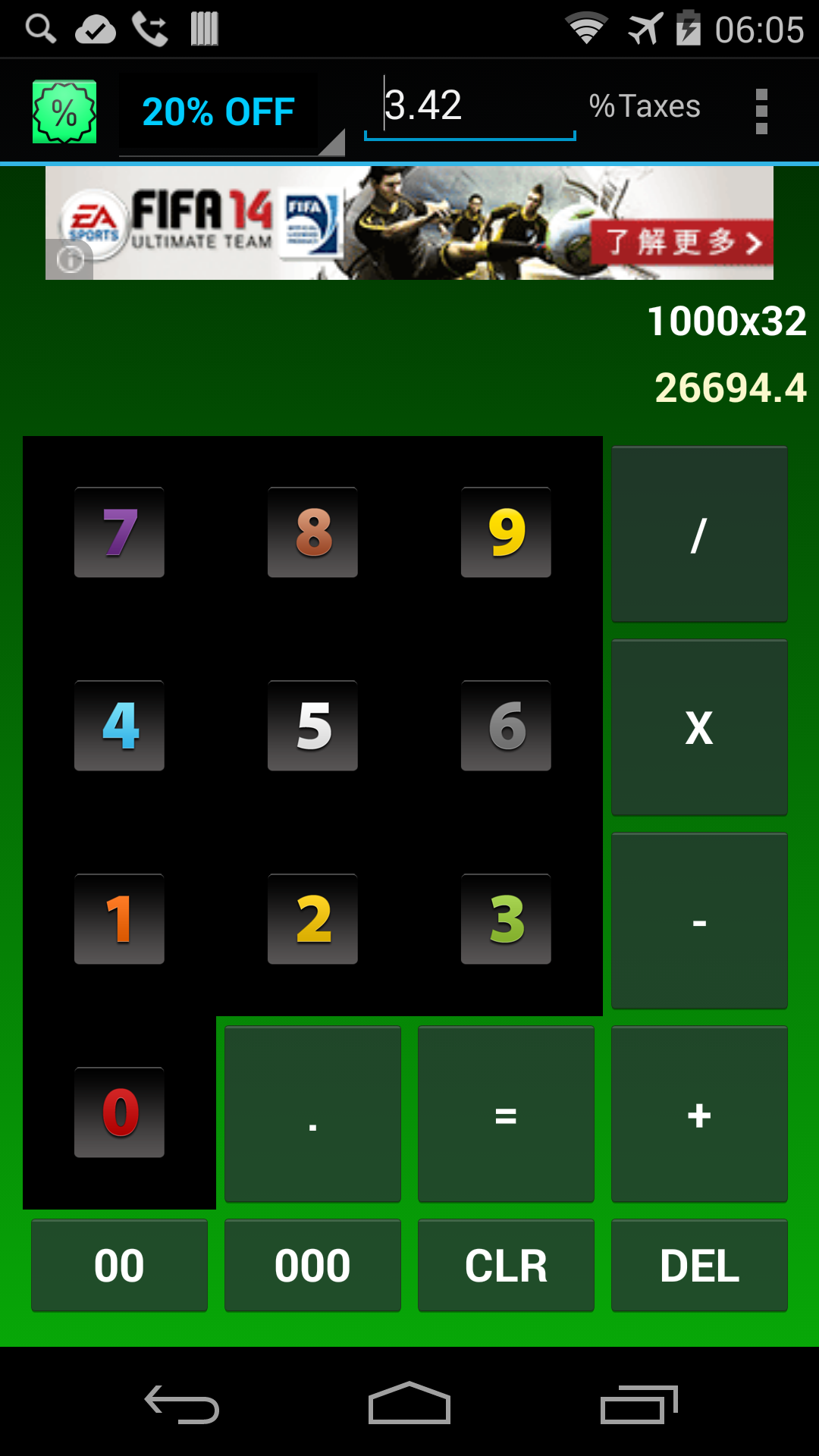This screenshot has height=1456, width=819.
Task: Clear the calculation with CLR
Action: coord(506,1265)
